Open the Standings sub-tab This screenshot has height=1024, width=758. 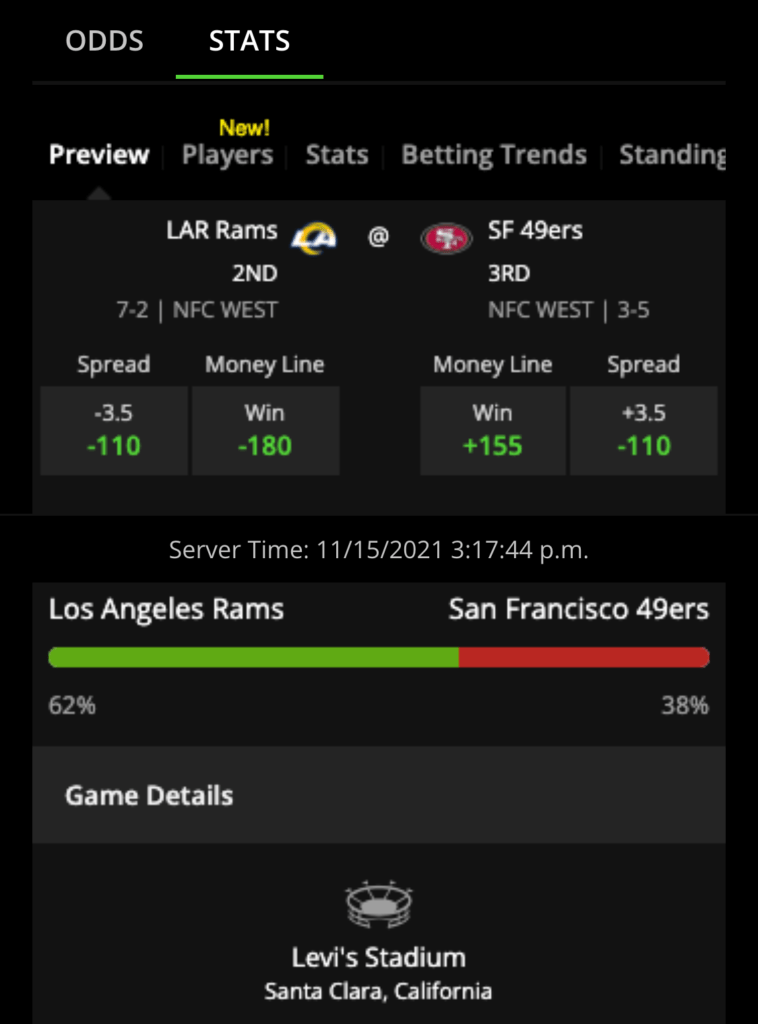[671, 155]
